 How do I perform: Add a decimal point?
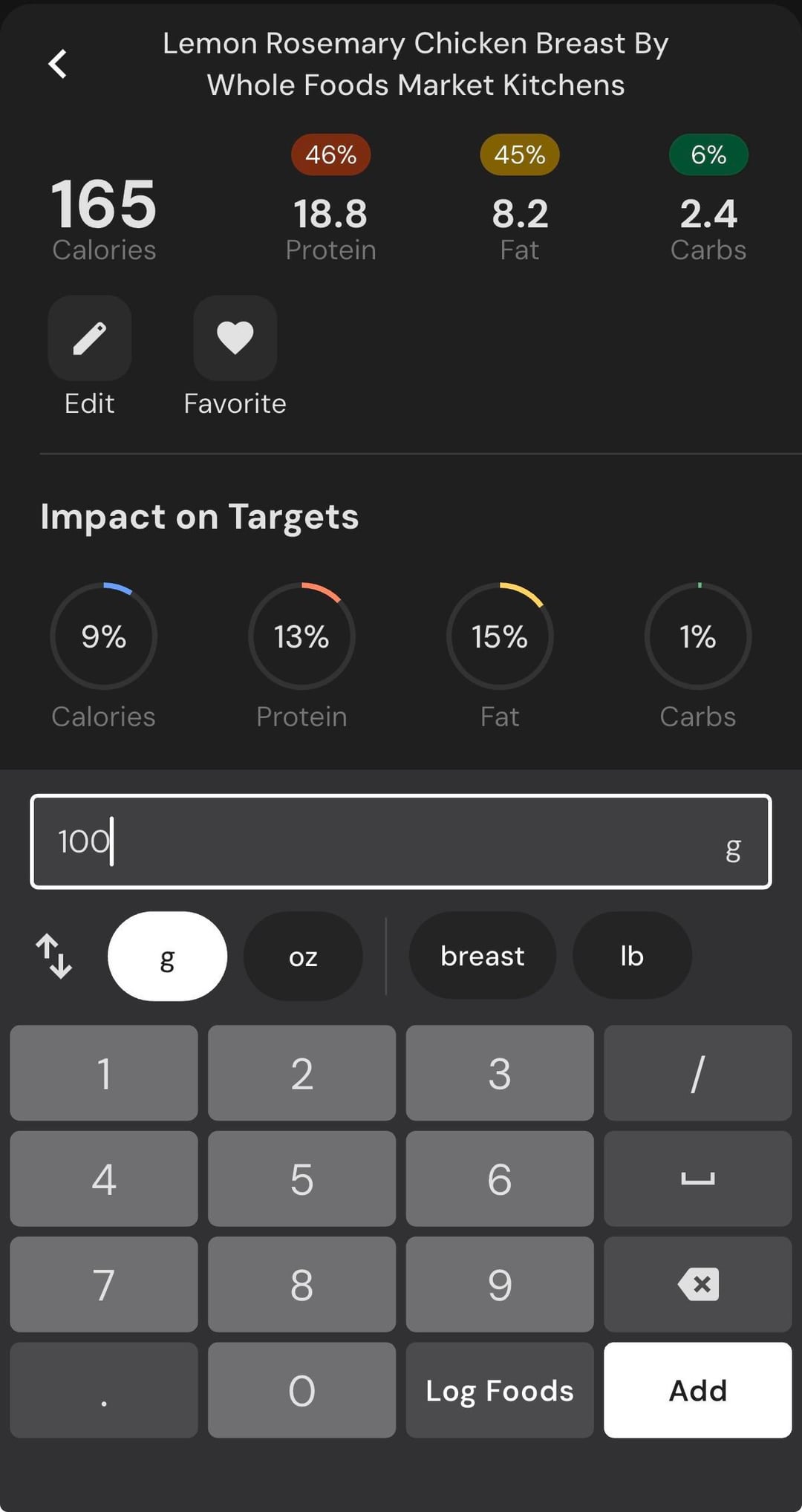(x=104, y=1390)
